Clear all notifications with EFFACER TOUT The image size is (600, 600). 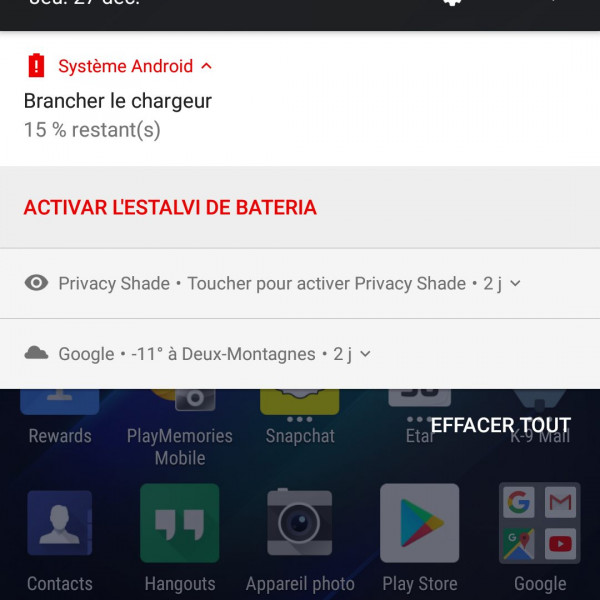(500, 426)
